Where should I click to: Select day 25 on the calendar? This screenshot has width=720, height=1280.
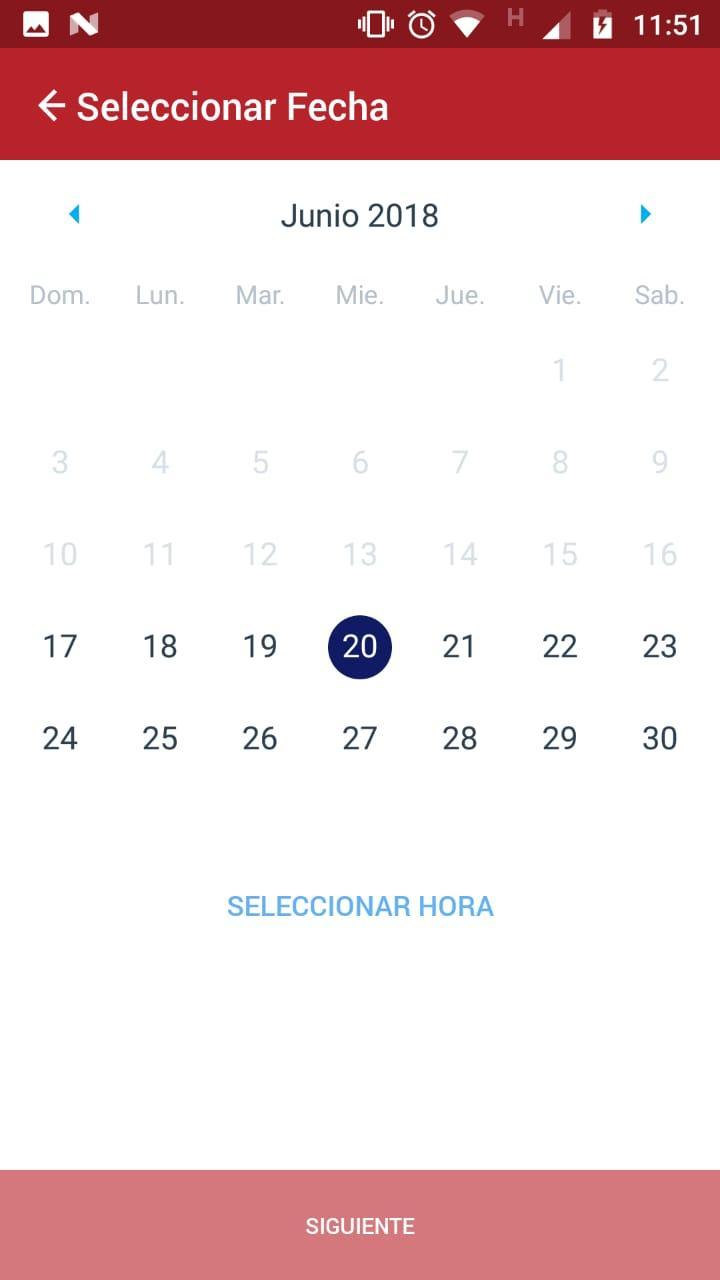160,738
